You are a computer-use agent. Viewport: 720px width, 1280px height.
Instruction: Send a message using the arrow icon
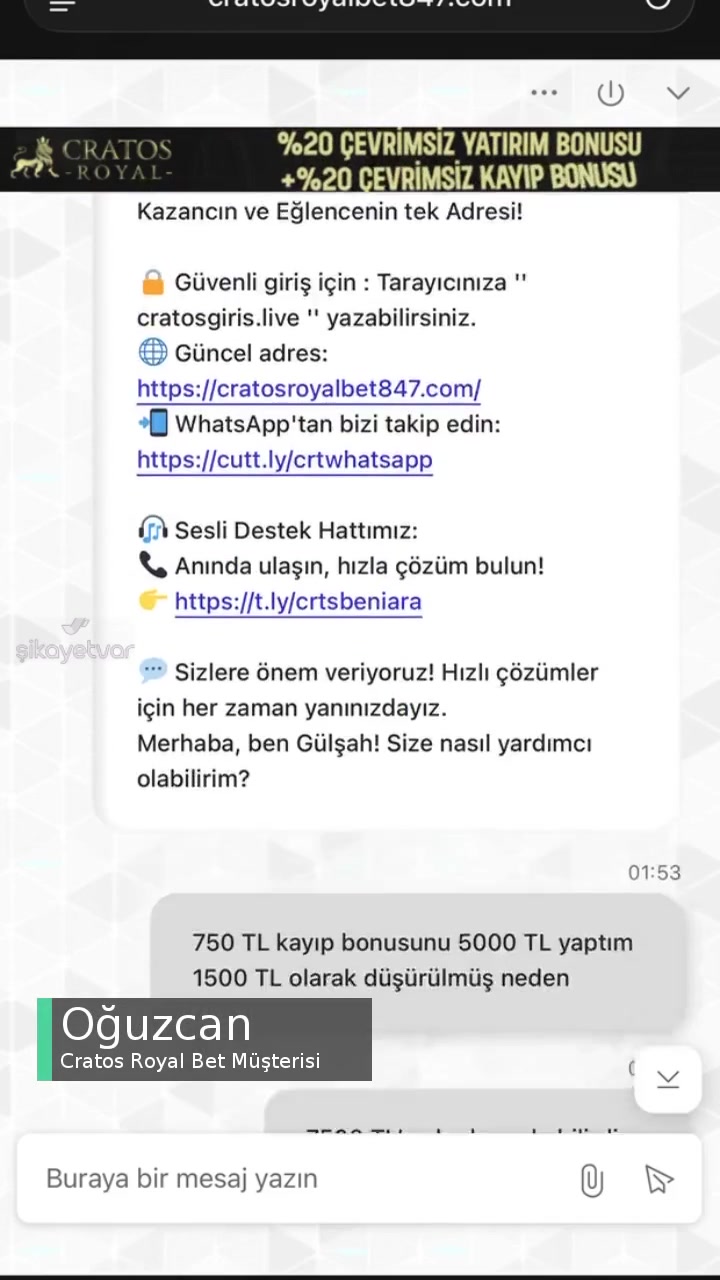659,1180
